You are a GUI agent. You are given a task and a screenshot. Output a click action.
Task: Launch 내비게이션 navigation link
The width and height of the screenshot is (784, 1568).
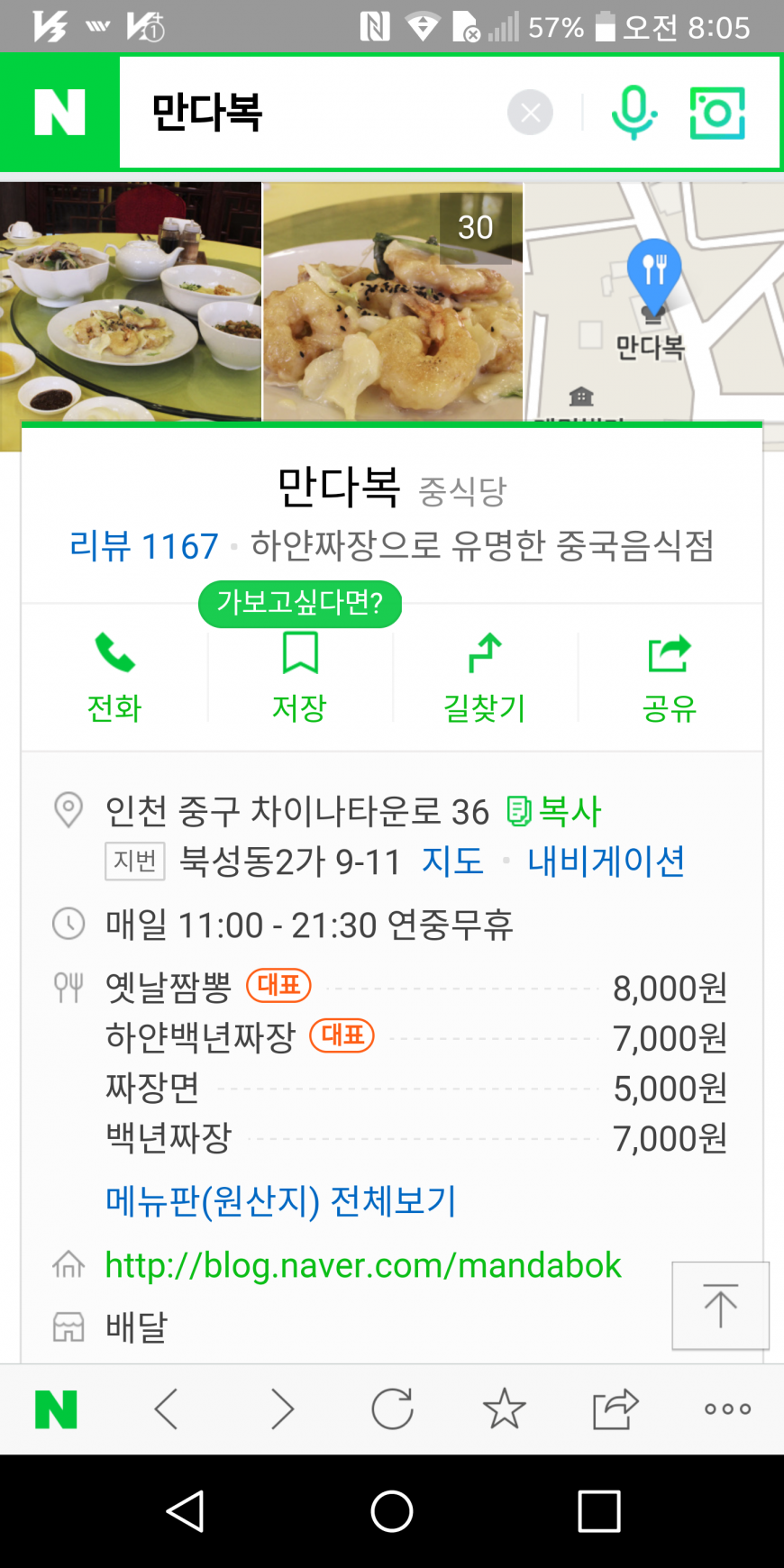(606, 861)
